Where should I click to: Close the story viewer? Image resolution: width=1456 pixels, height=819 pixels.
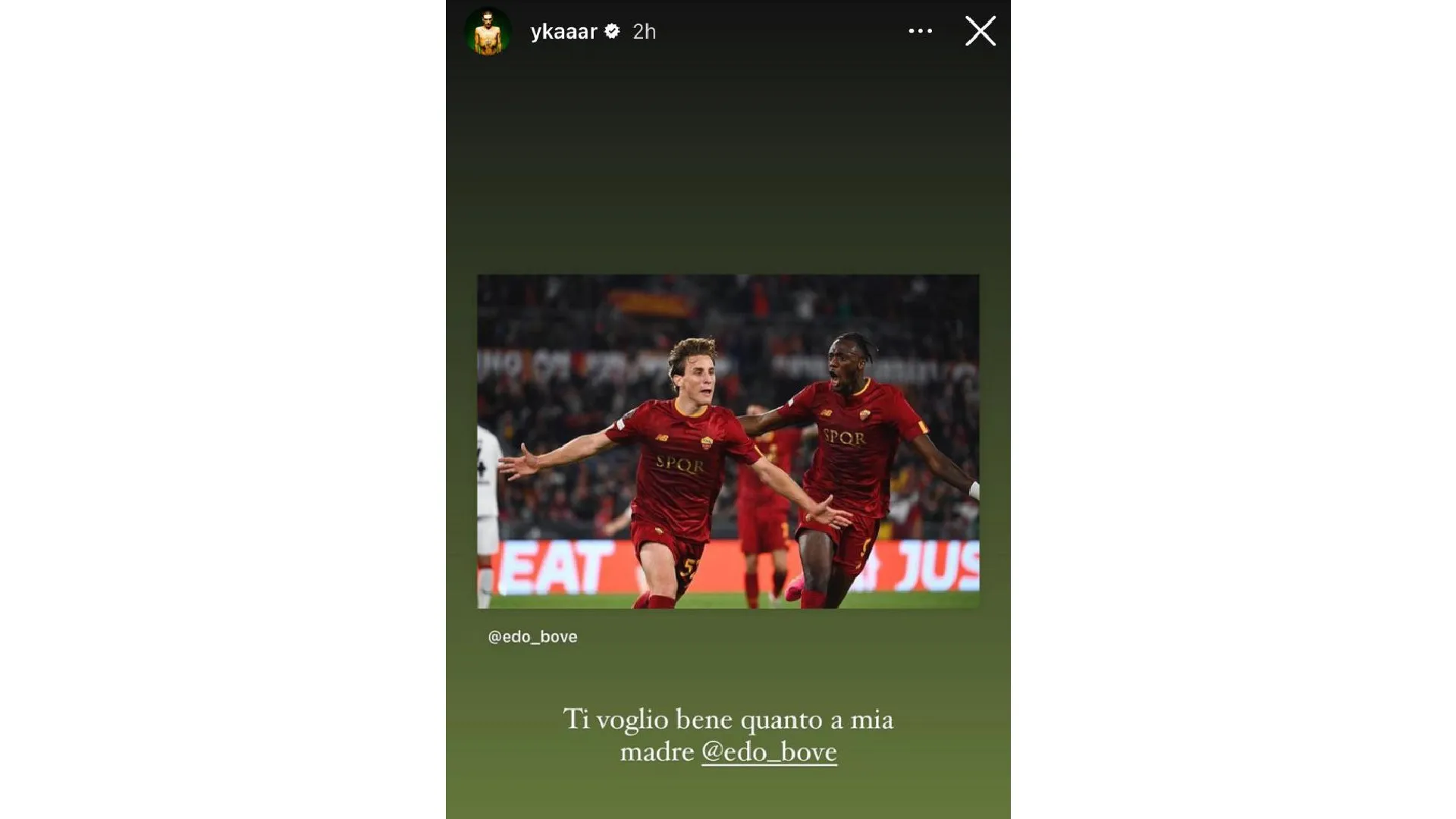pyautogui.click(x=980, y=31)
